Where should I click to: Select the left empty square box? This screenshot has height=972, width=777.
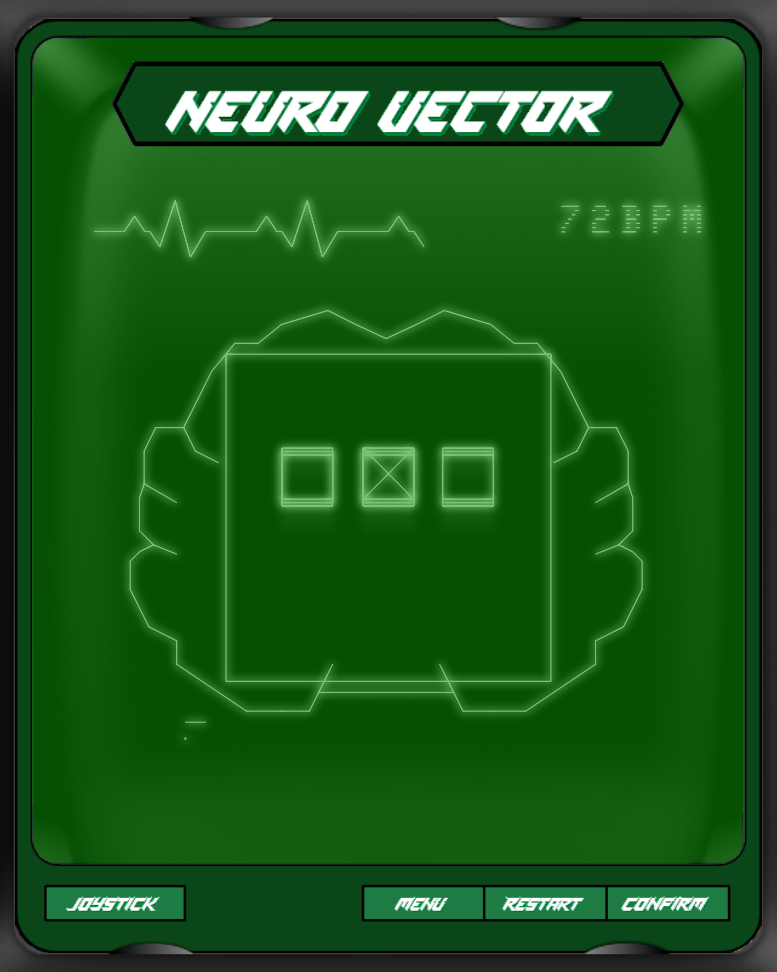(307, 476)
